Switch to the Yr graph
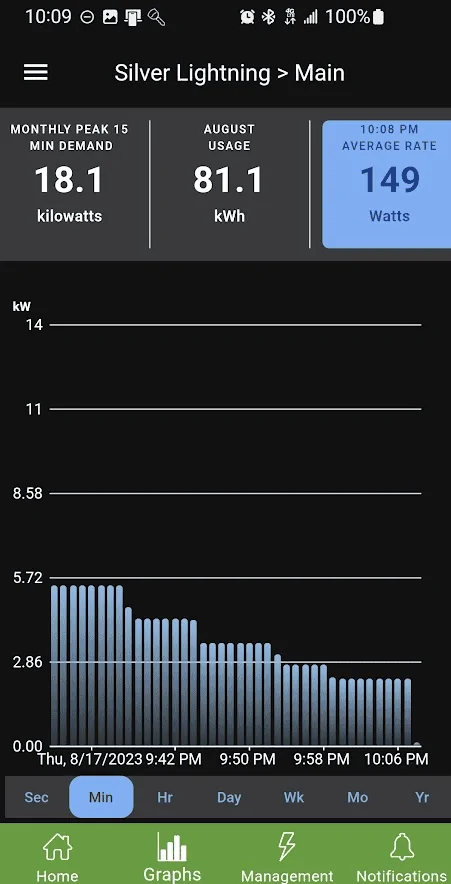 click(x=422, y=797)
